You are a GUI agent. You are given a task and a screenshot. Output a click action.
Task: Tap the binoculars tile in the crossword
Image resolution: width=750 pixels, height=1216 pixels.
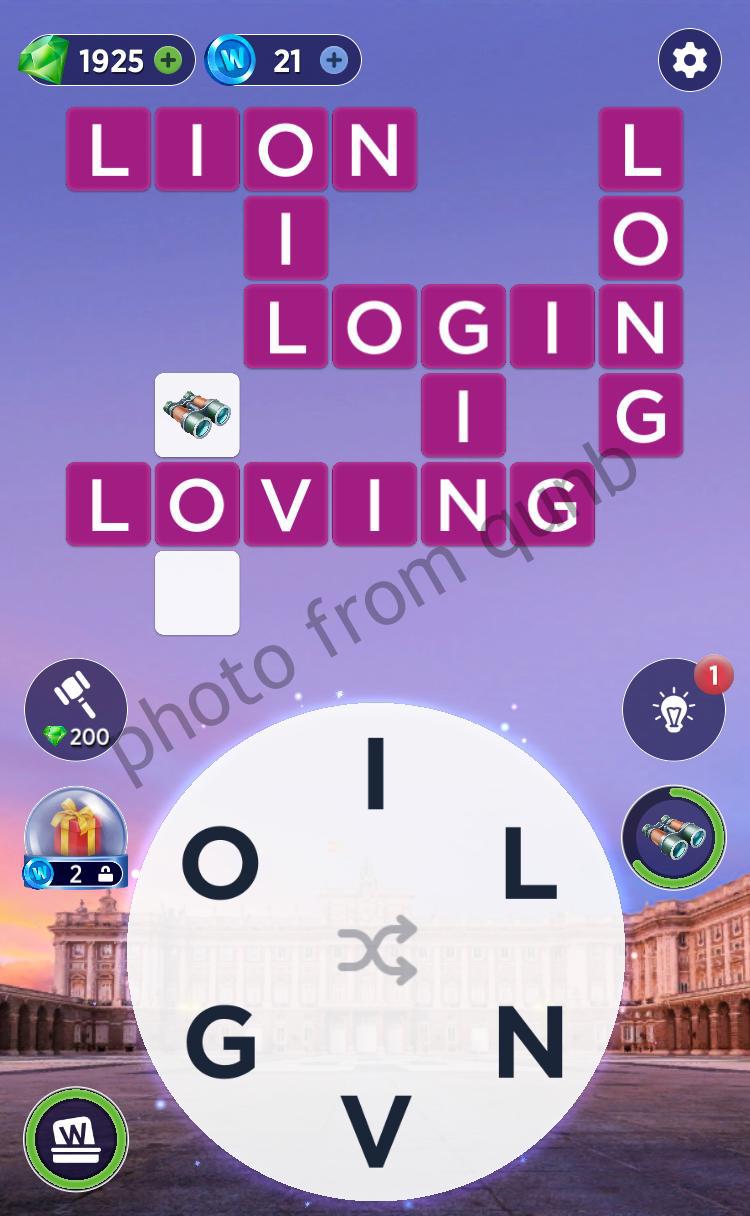(x=197, y=415)
